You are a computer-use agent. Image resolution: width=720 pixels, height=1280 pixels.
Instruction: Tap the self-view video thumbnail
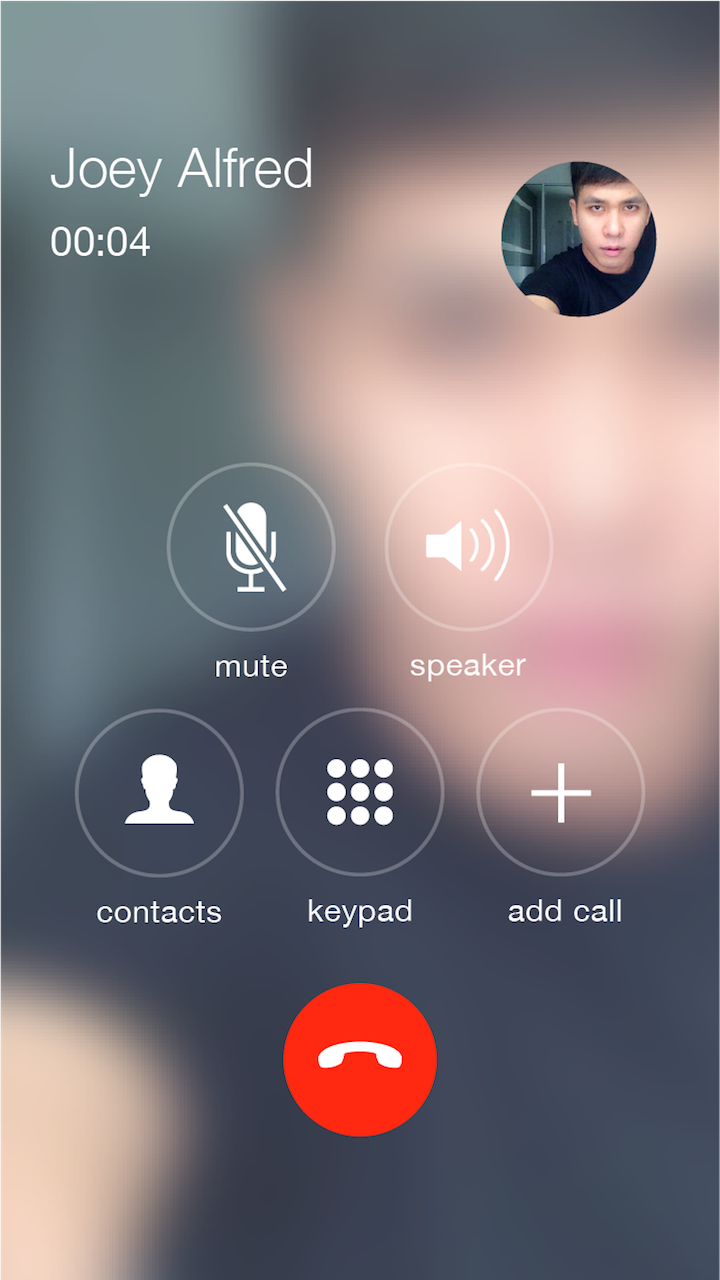pos(579,239)
